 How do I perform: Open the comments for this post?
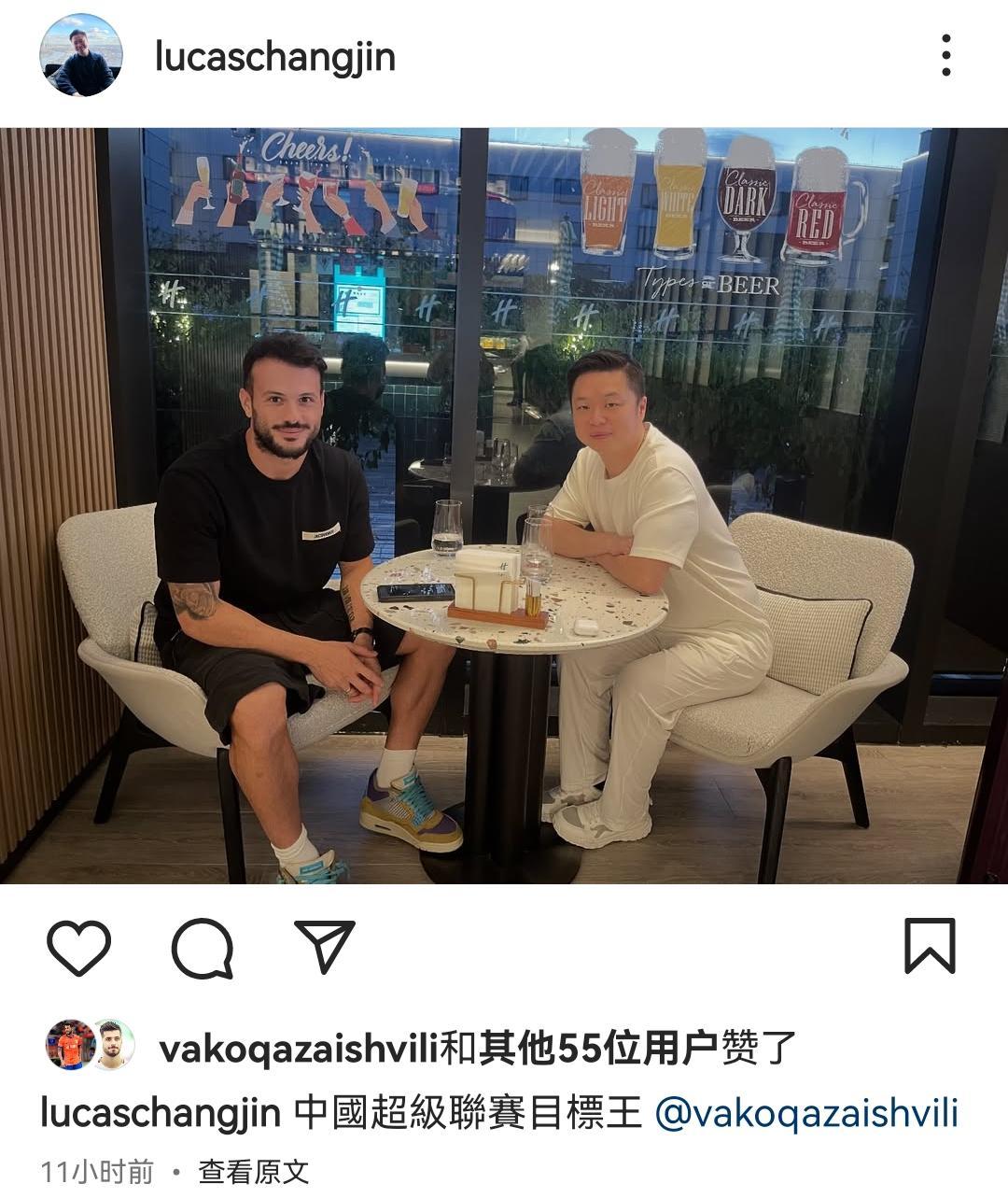coord(203,947)
